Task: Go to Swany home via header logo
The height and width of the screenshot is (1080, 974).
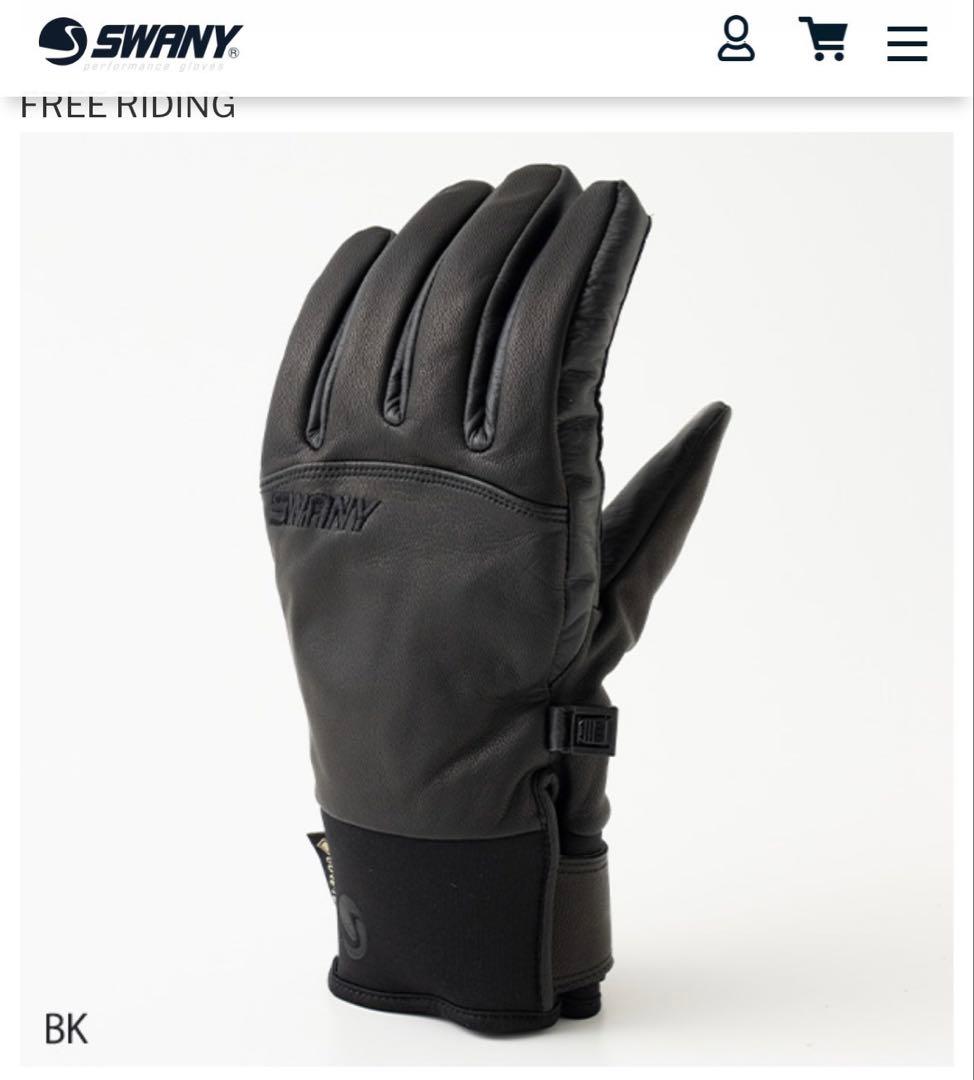Action: (140, 43)
